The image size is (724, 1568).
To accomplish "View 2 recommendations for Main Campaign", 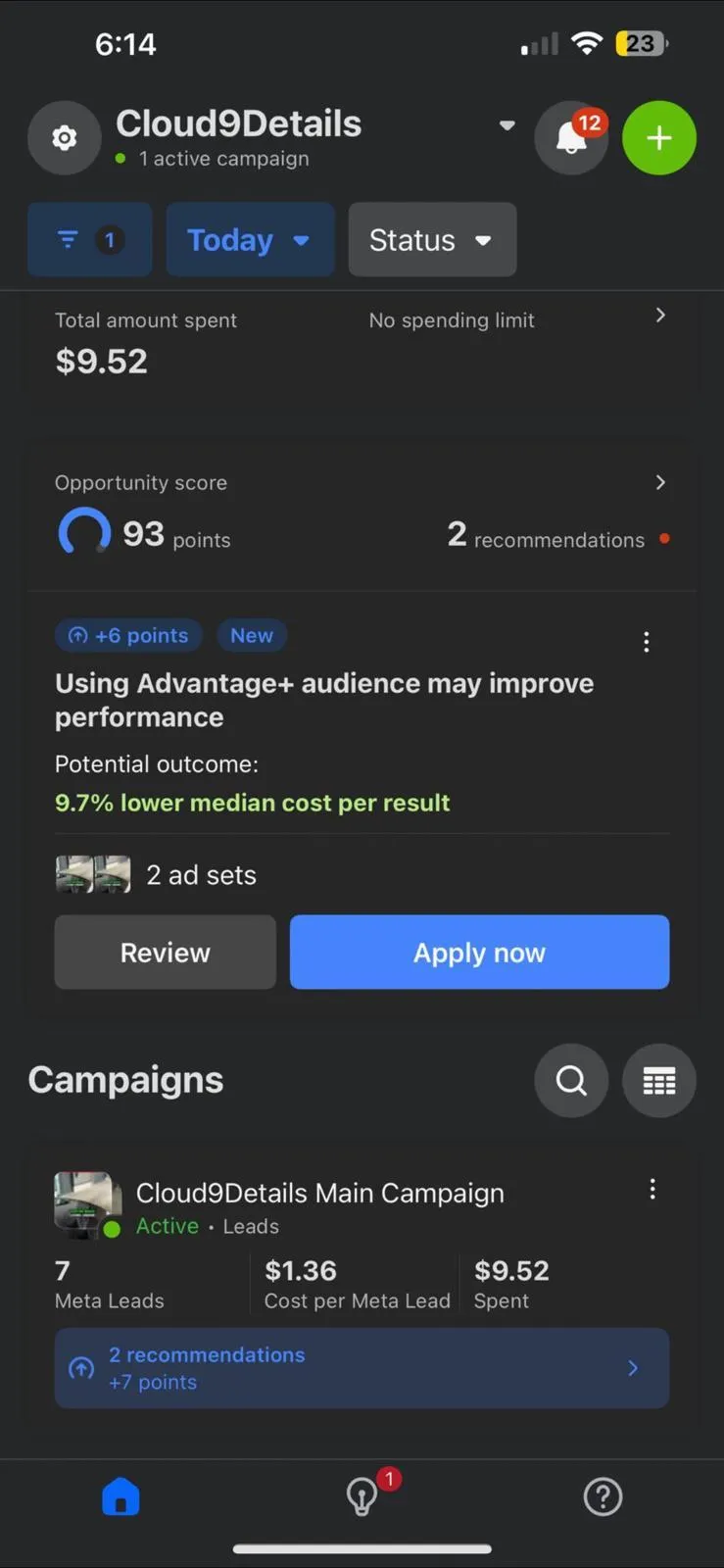I will pyautogui.click(x=362, y=1368).
